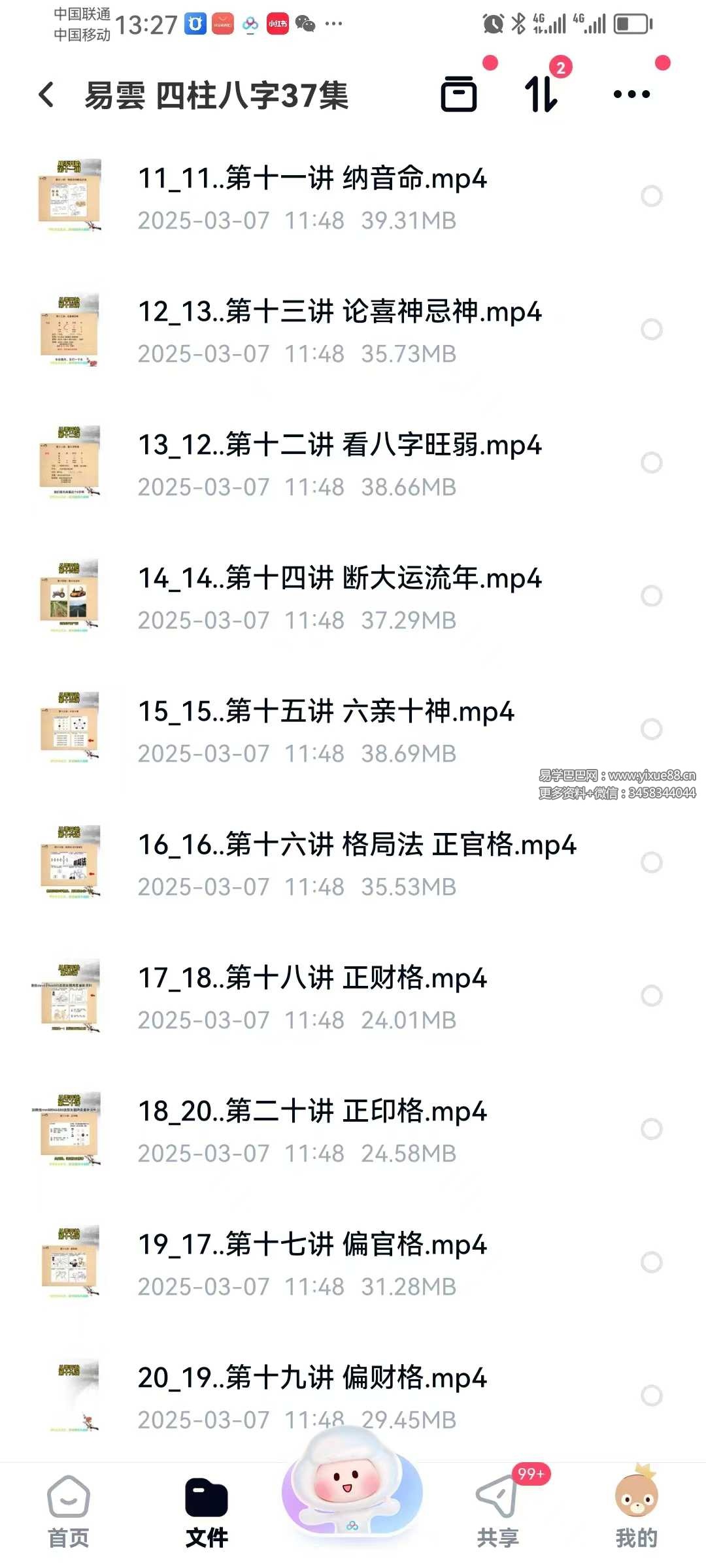
Task: Switch to the 共享 tab
Action: tap(497, 1511)
